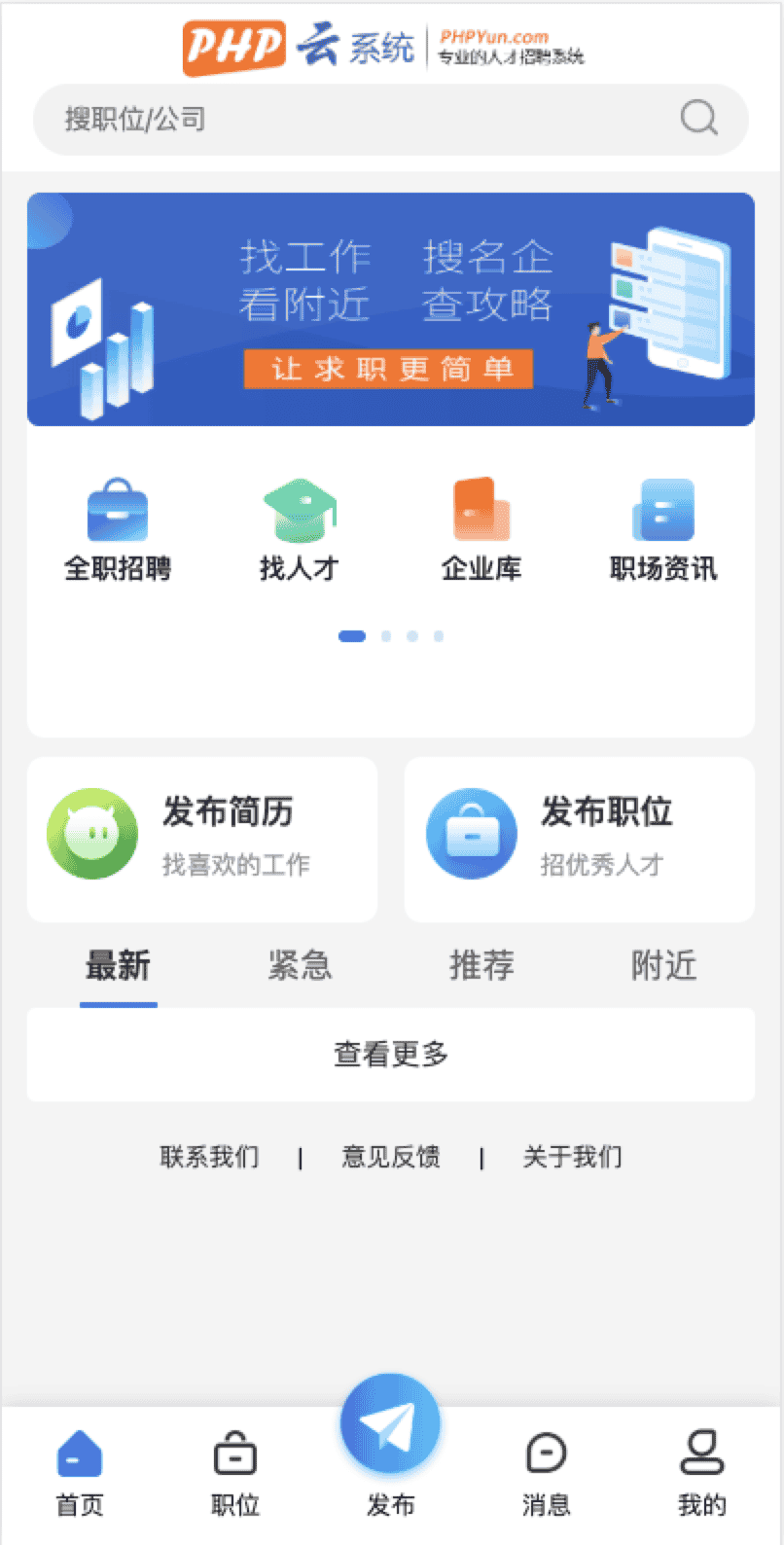Open the 发布简历 card
Viewport: 784px width, 1545px height.
(202, 839)
